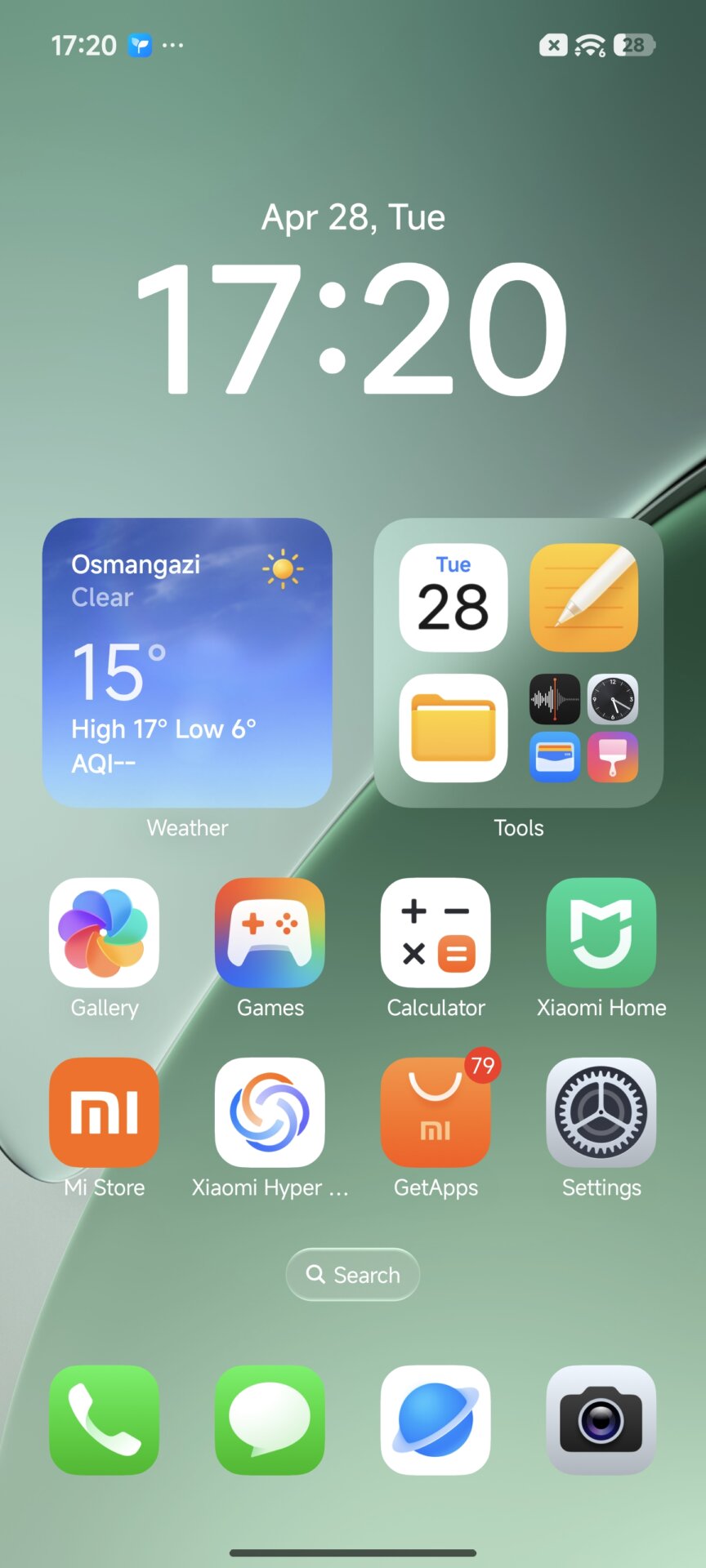706x1568 pixels.
Task: Launch the Calculator app
Action: coord(436,933)
